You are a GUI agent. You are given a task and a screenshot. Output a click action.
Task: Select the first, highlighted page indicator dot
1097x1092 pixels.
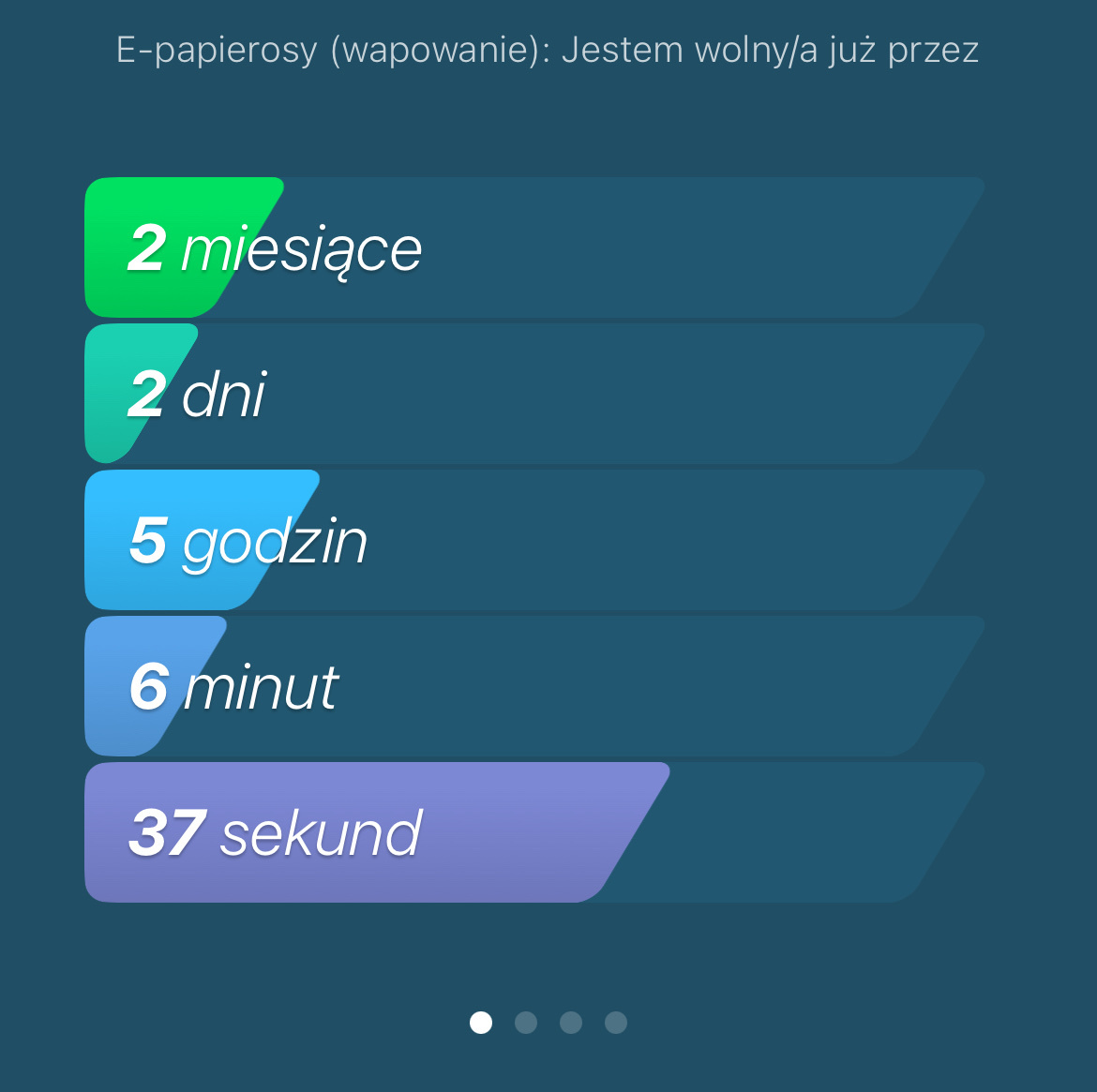481,1023
